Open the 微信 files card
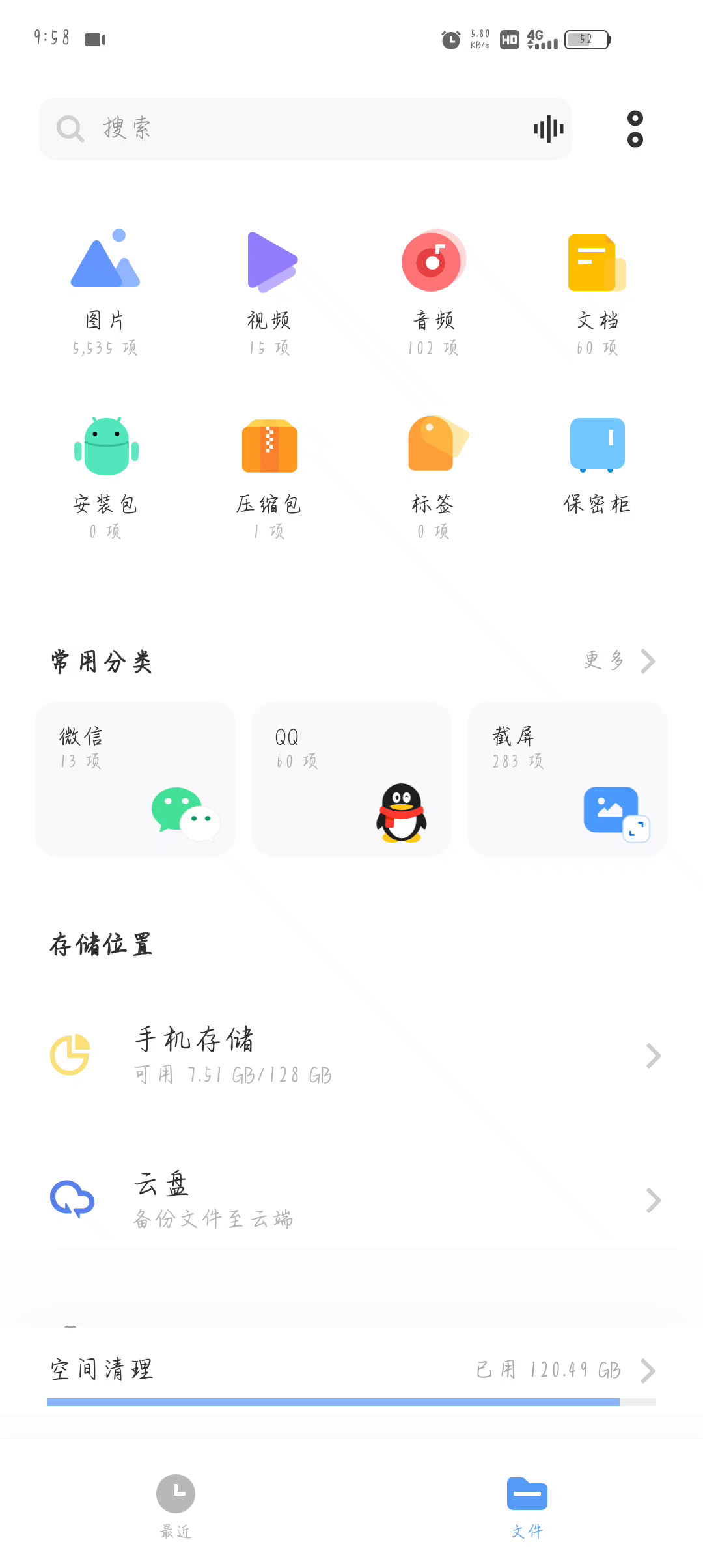This screenshot has height=1568, width=703. (135, 779)
